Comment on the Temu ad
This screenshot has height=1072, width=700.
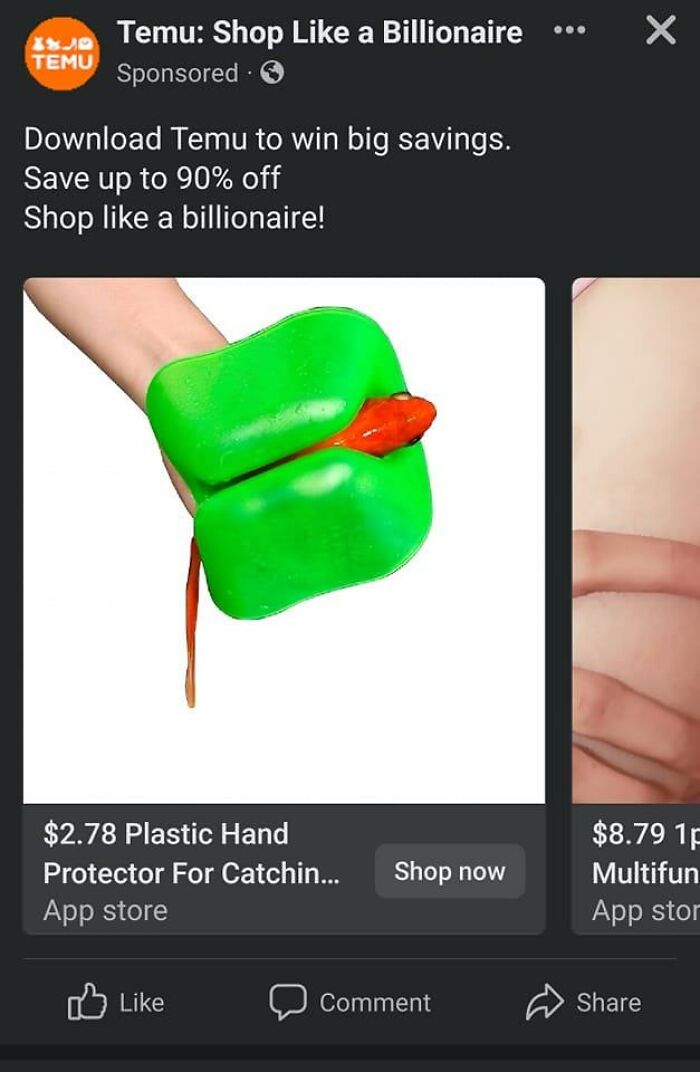(350, 1002)
